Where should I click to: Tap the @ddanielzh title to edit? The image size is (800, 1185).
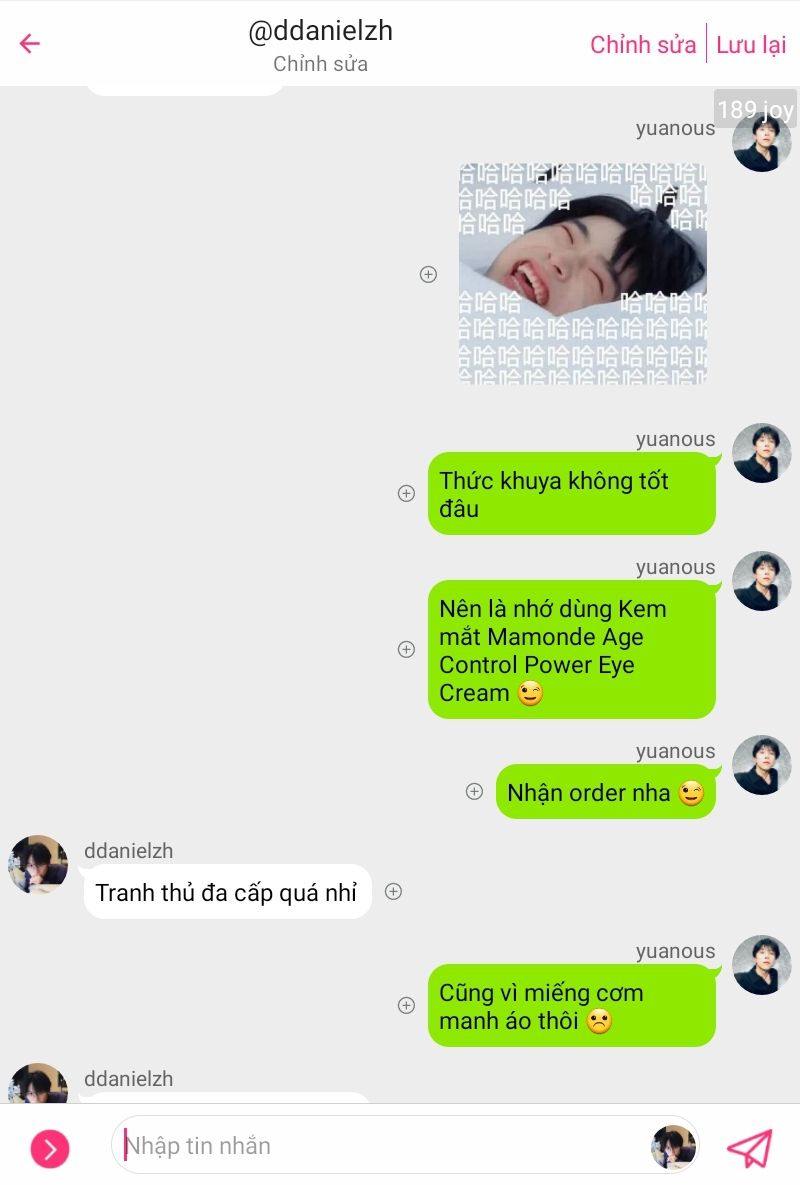[x=320, y=31]
